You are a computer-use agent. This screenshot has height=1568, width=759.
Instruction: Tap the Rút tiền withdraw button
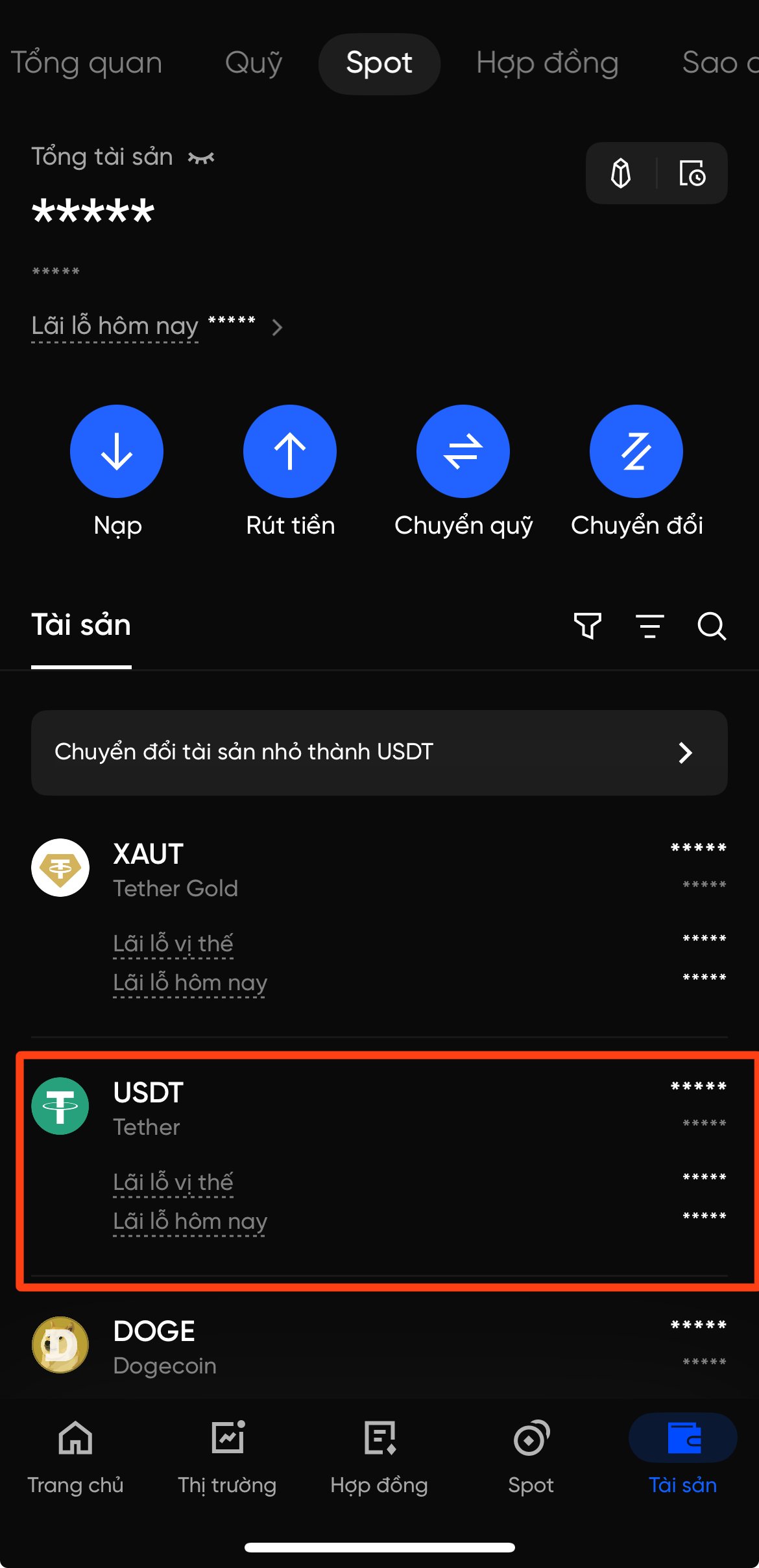pyautogui.click(x=290, y=451)
